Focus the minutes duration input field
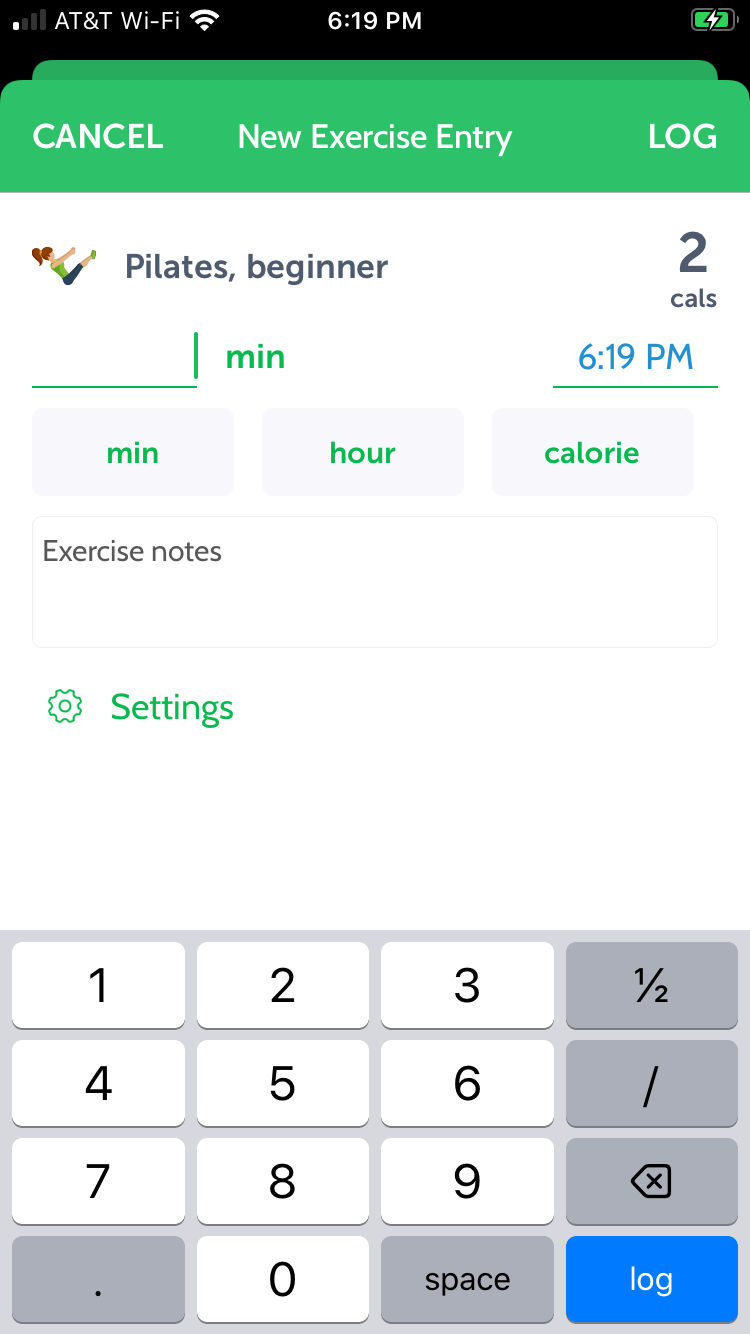Image resolution: width=750 pixels, height=1334 pixels. click(x=114, y=358)
